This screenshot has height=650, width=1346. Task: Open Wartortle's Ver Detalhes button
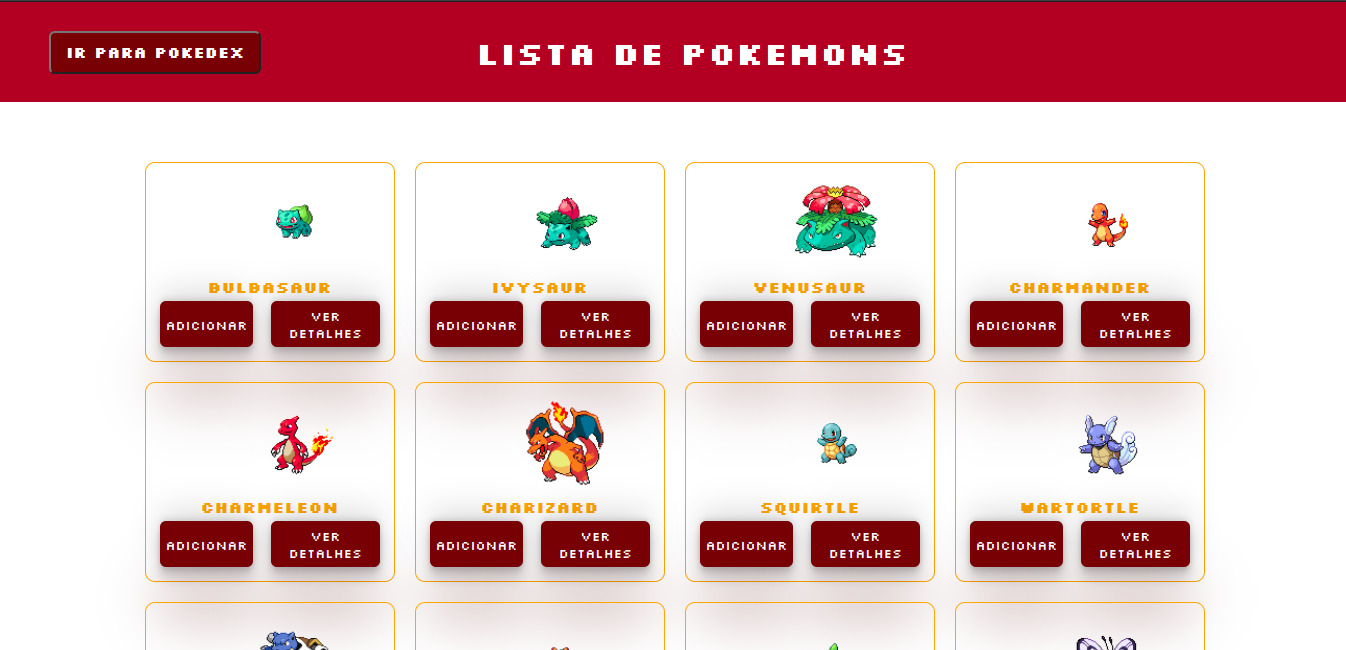(x=1135, y=544)
